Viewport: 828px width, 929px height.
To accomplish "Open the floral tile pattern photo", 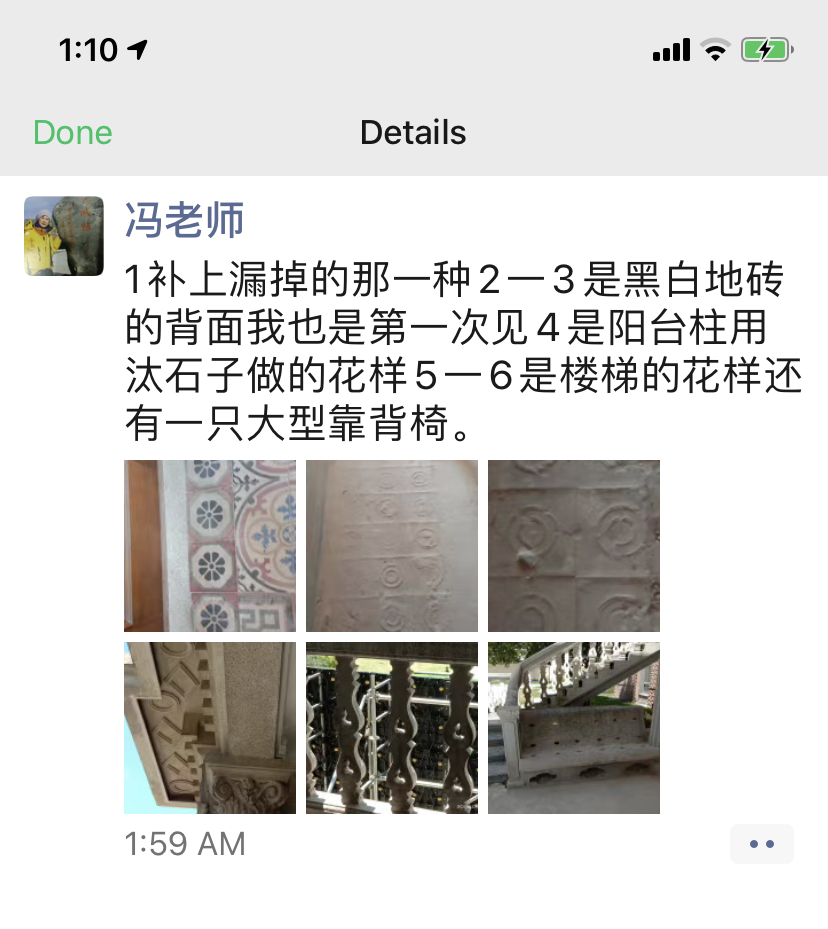I will [210, 546].
